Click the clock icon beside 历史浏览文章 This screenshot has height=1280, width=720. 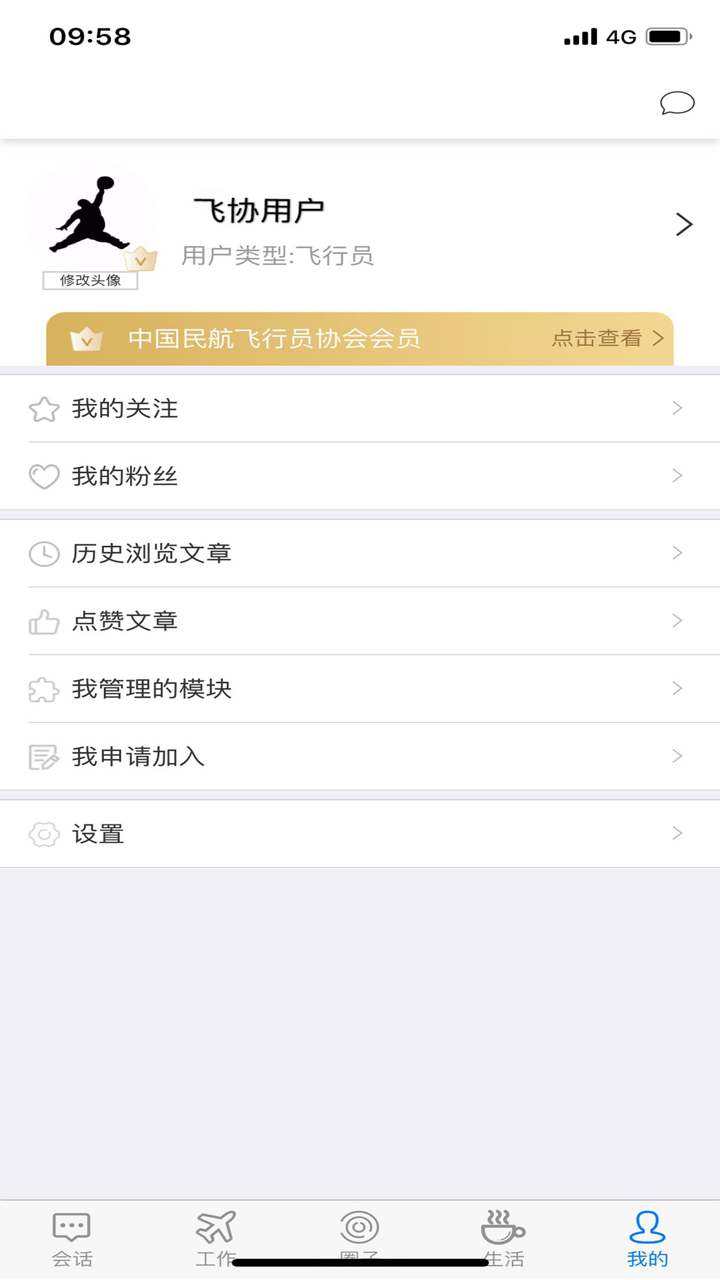pyautogui.click(x=44, y=552)
